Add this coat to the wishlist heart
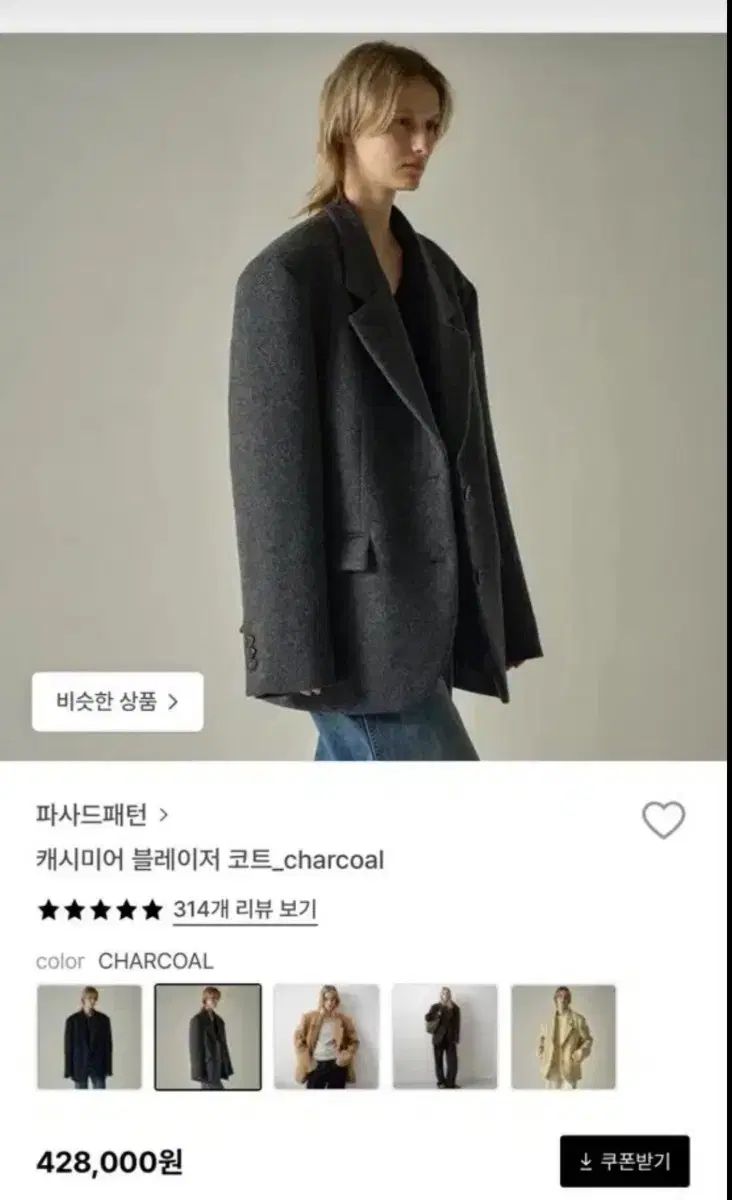The height and width of the screenshot is (1200, 732). (x=663, y=821)
